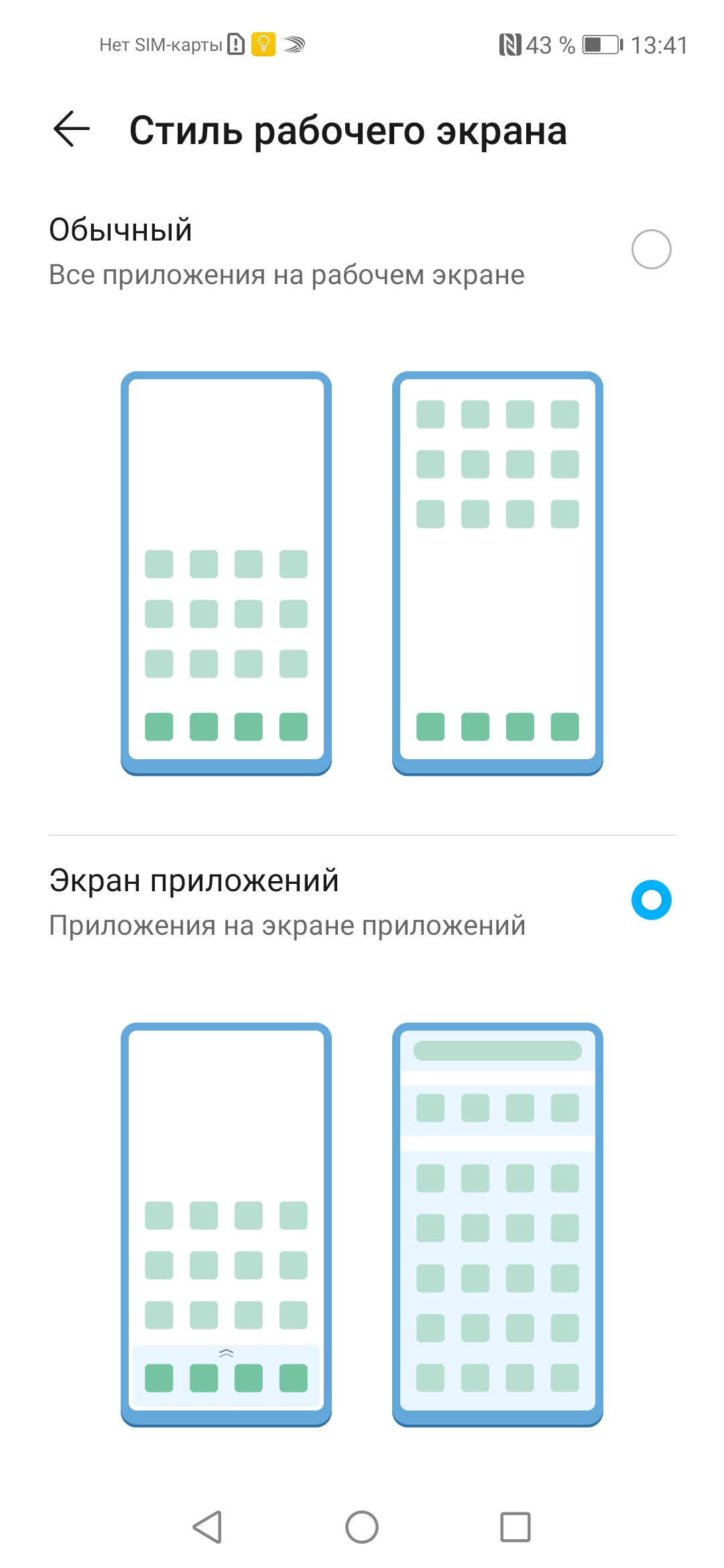Viewport: 724px width, 1568px height.
Task: Tap the system home button
Action: pos(362,1527)
